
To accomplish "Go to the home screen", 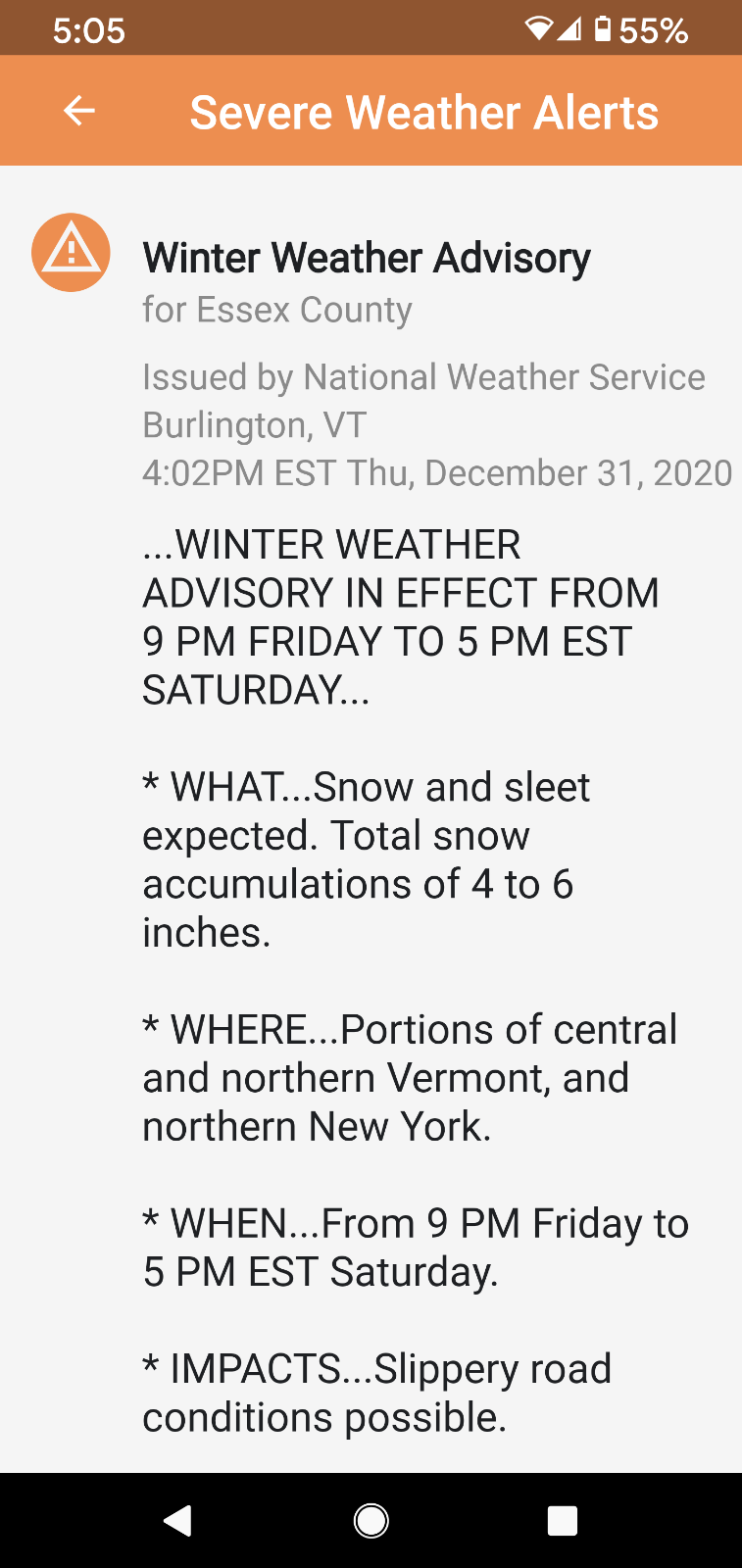I will tap(371, 1520).
